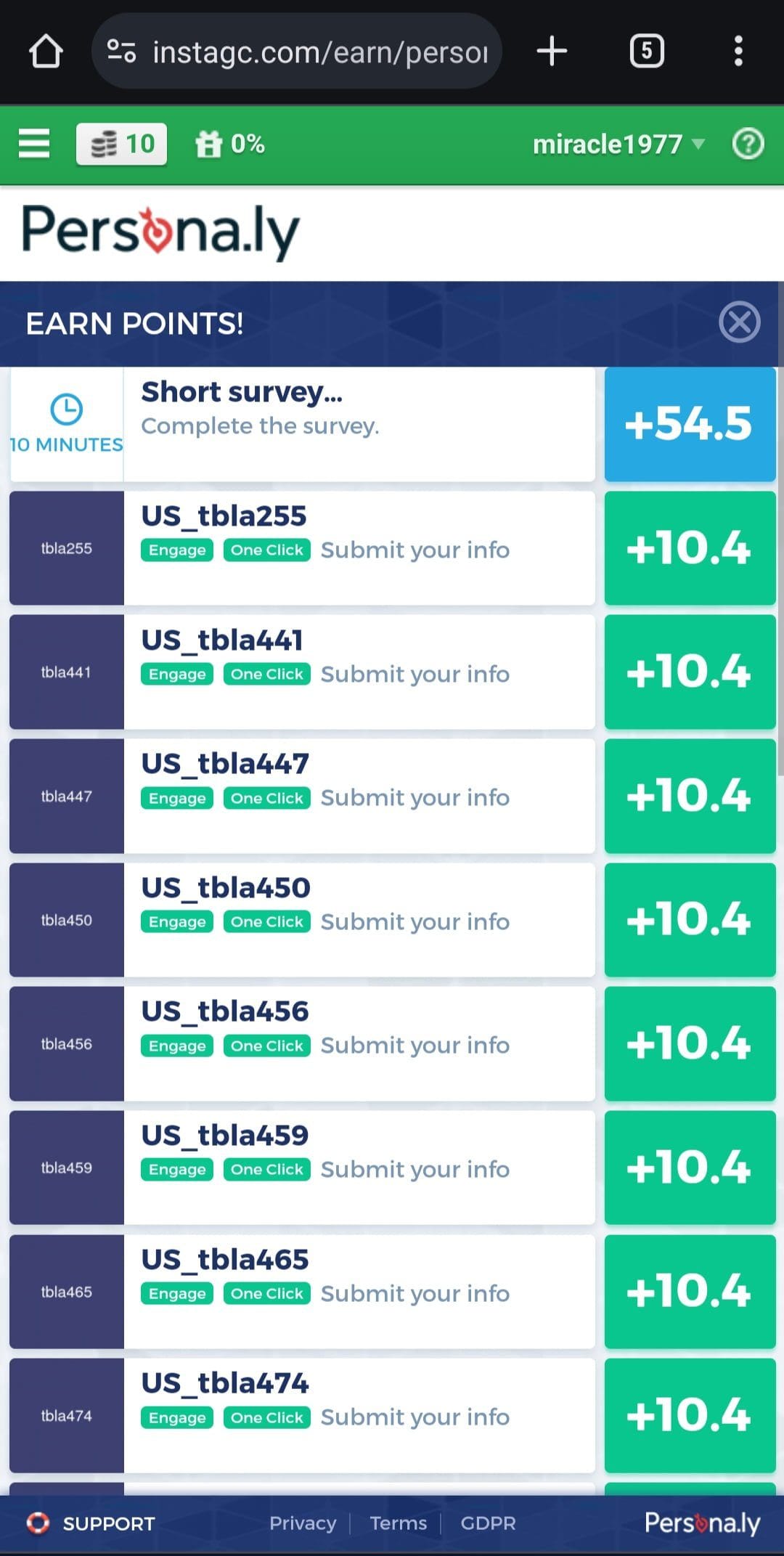Open the help question mark icon
Viewport: 784px width, 1556px height.
coord(748,144)
